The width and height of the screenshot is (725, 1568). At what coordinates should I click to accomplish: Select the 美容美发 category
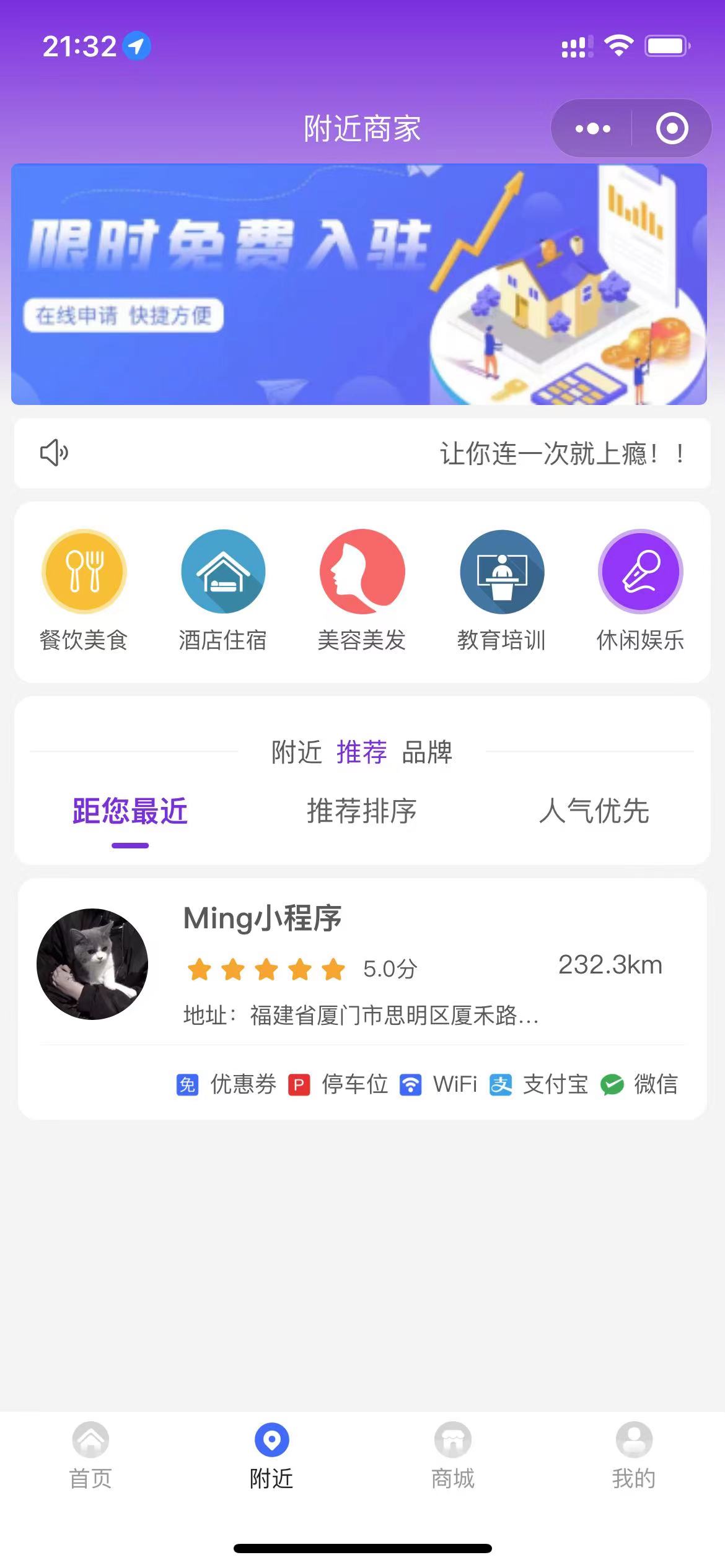pyautogui.click(x=362, y=590)
